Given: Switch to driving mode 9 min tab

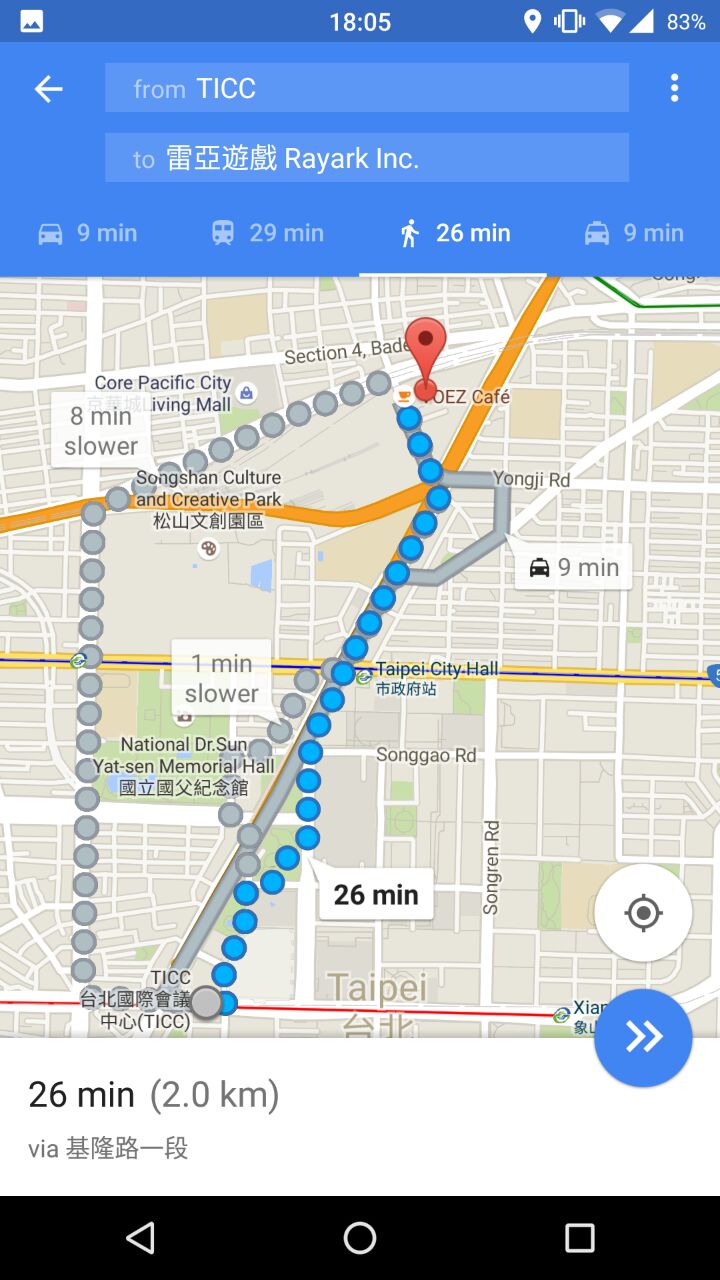Looking at the screenshot, I should (x=88, y=233).
